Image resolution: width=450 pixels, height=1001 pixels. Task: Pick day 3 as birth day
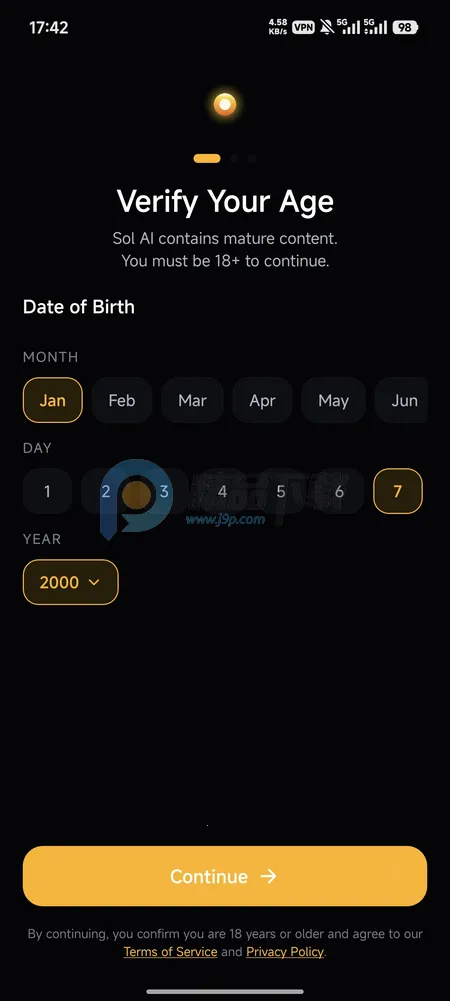point(164,492)
